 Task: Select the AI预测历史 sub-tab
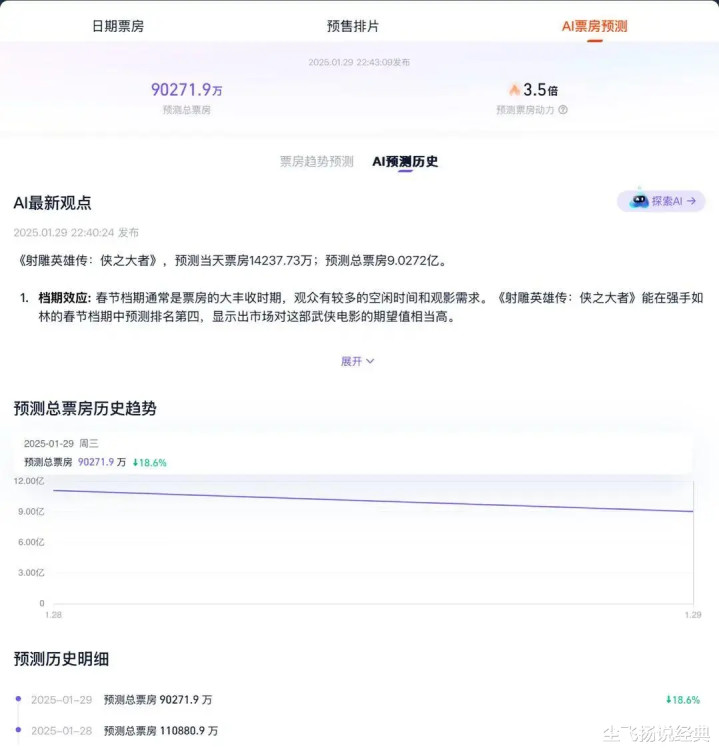(405, 162)
